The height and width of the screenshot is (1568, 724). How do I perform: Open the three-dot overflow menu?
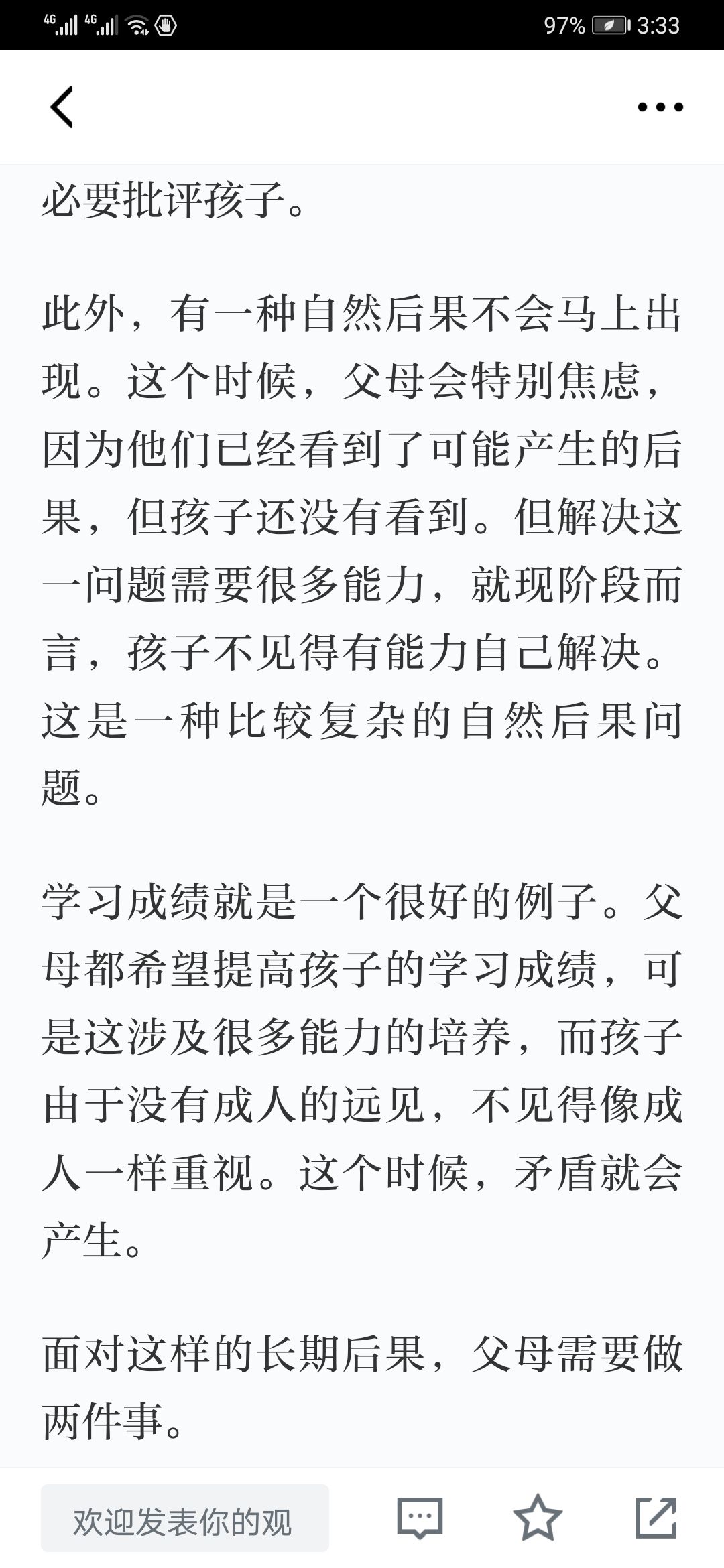660,107
